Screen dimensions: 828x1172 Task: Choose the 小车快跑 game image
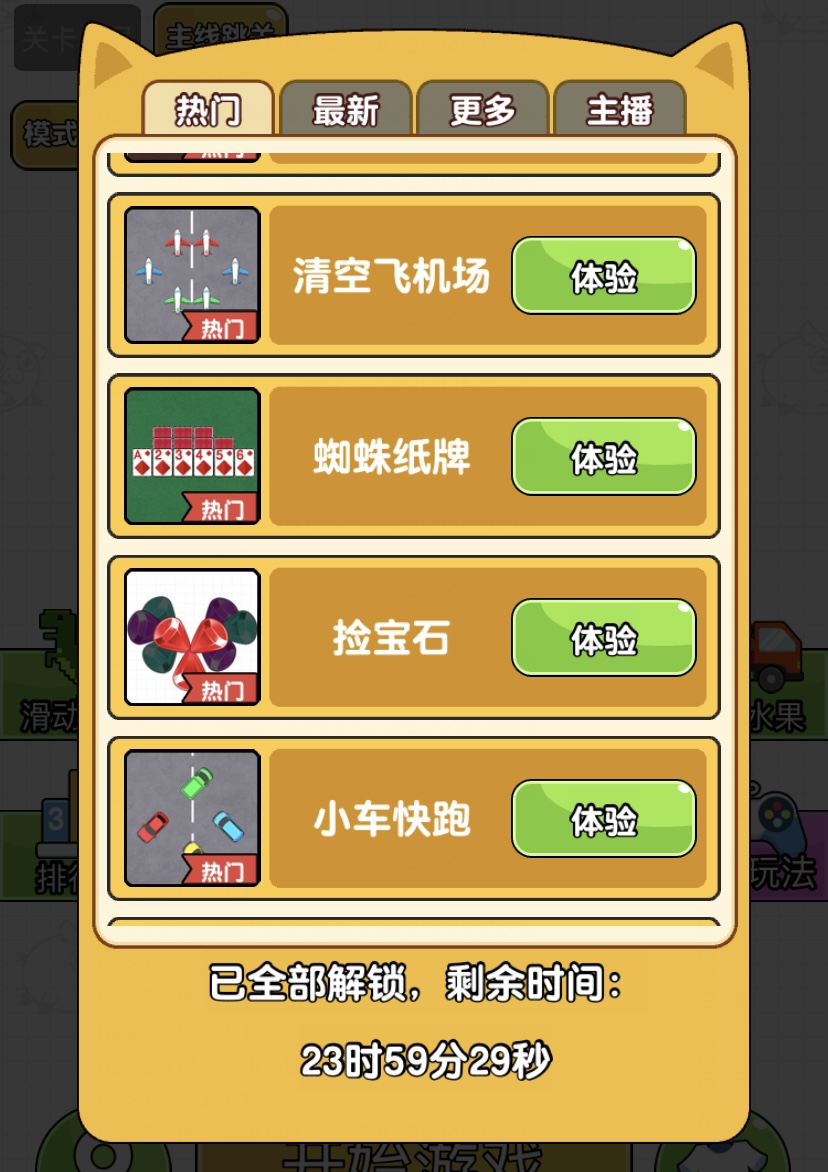(192, 818)
